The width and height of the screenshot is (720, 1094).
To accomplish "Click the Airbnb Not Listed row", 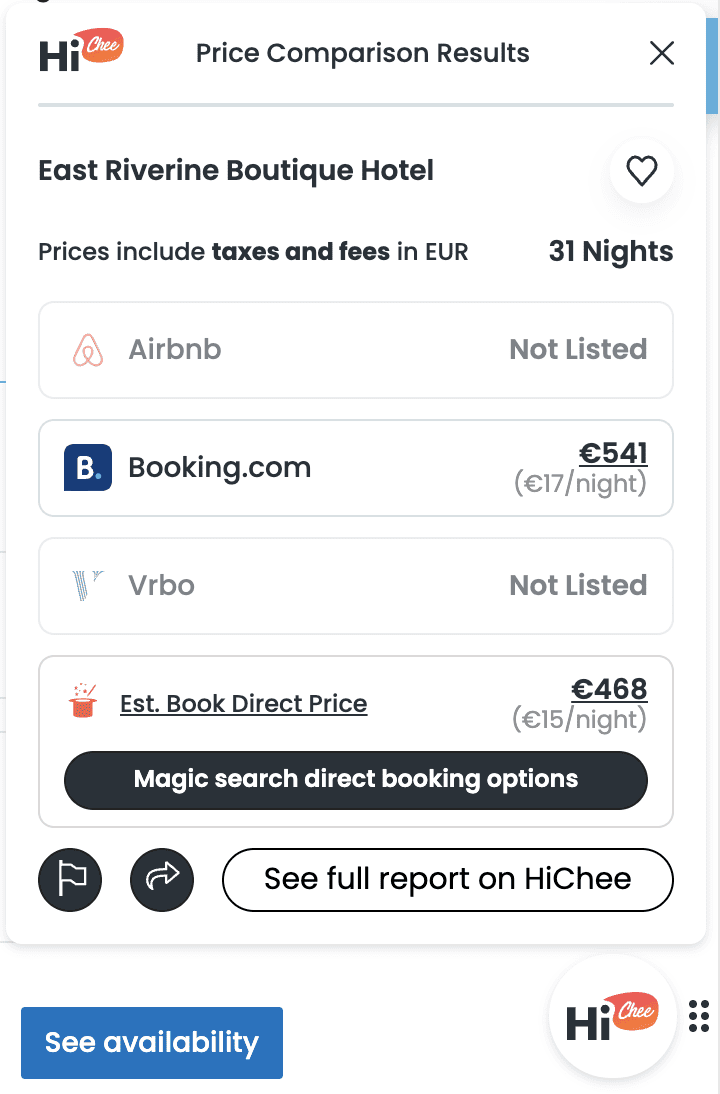I will (x=355, y=349).
